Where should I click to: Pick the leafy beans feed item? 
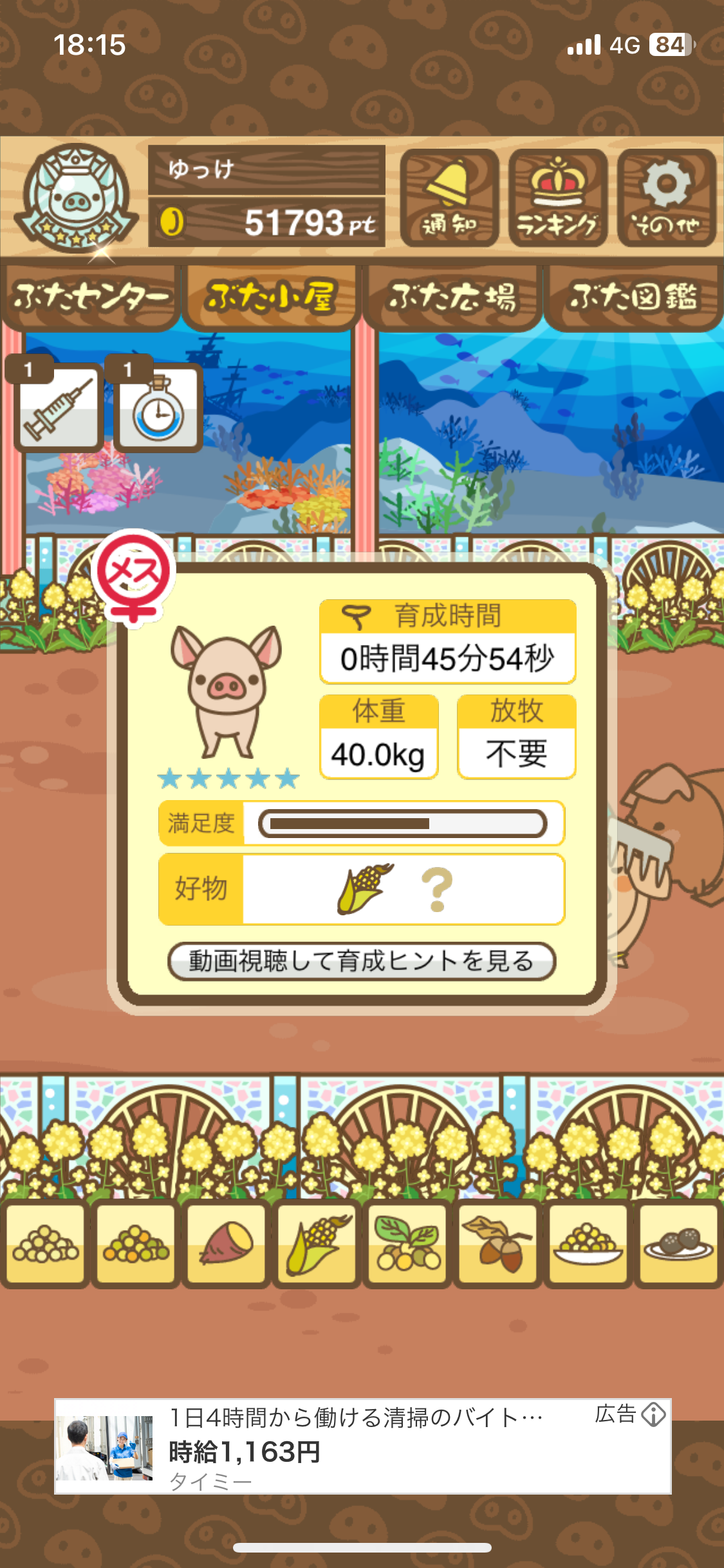pyautogui.click(x=407, y=1244)
